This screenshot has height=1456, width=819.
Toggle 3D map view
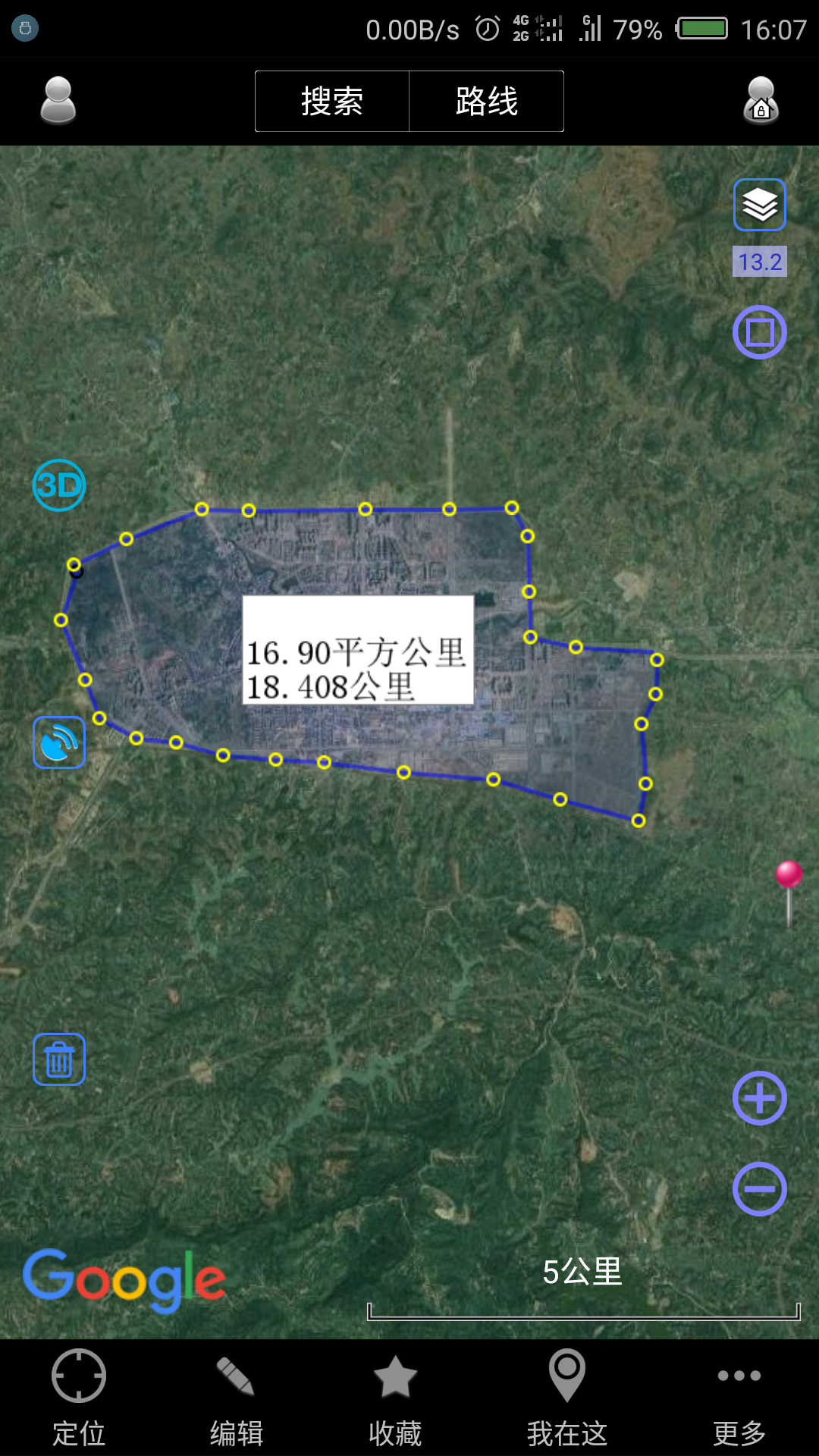pos(59,485)
